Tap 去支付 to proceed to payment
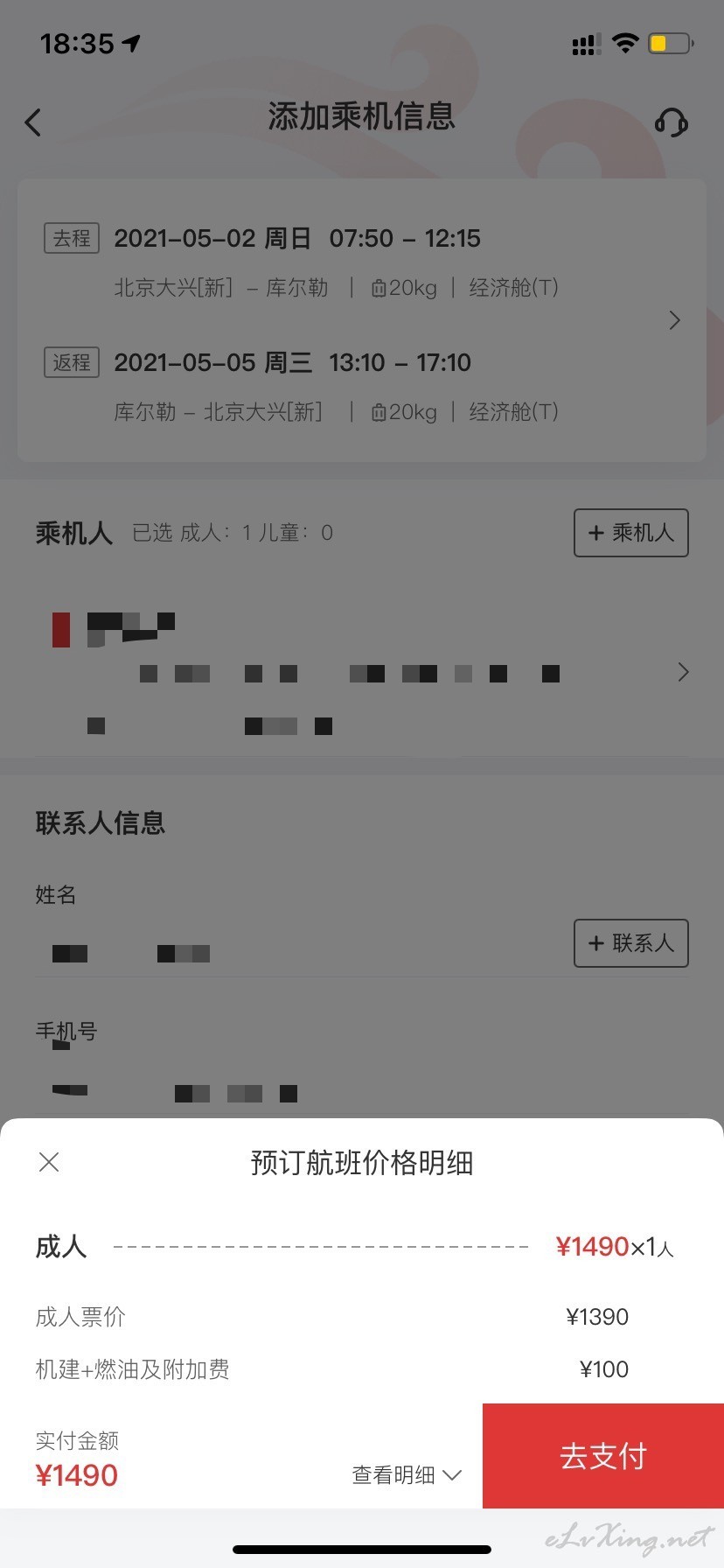 tap(603, 1456)
